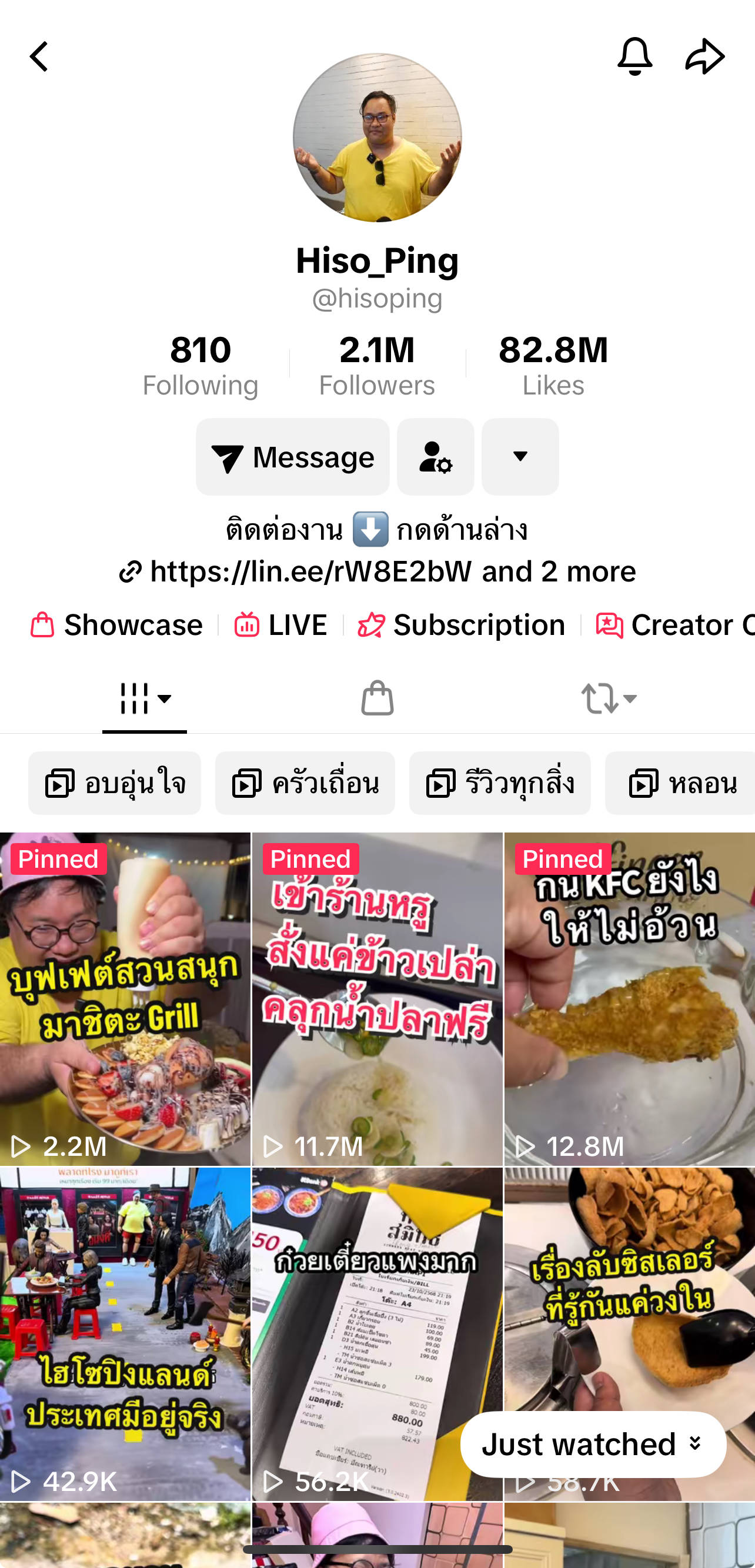This screenshot has width=755, height=1568.
Task: Open the อบอุ่นใจ playlist
Action: pyautogui.click(x=115, y=783)
